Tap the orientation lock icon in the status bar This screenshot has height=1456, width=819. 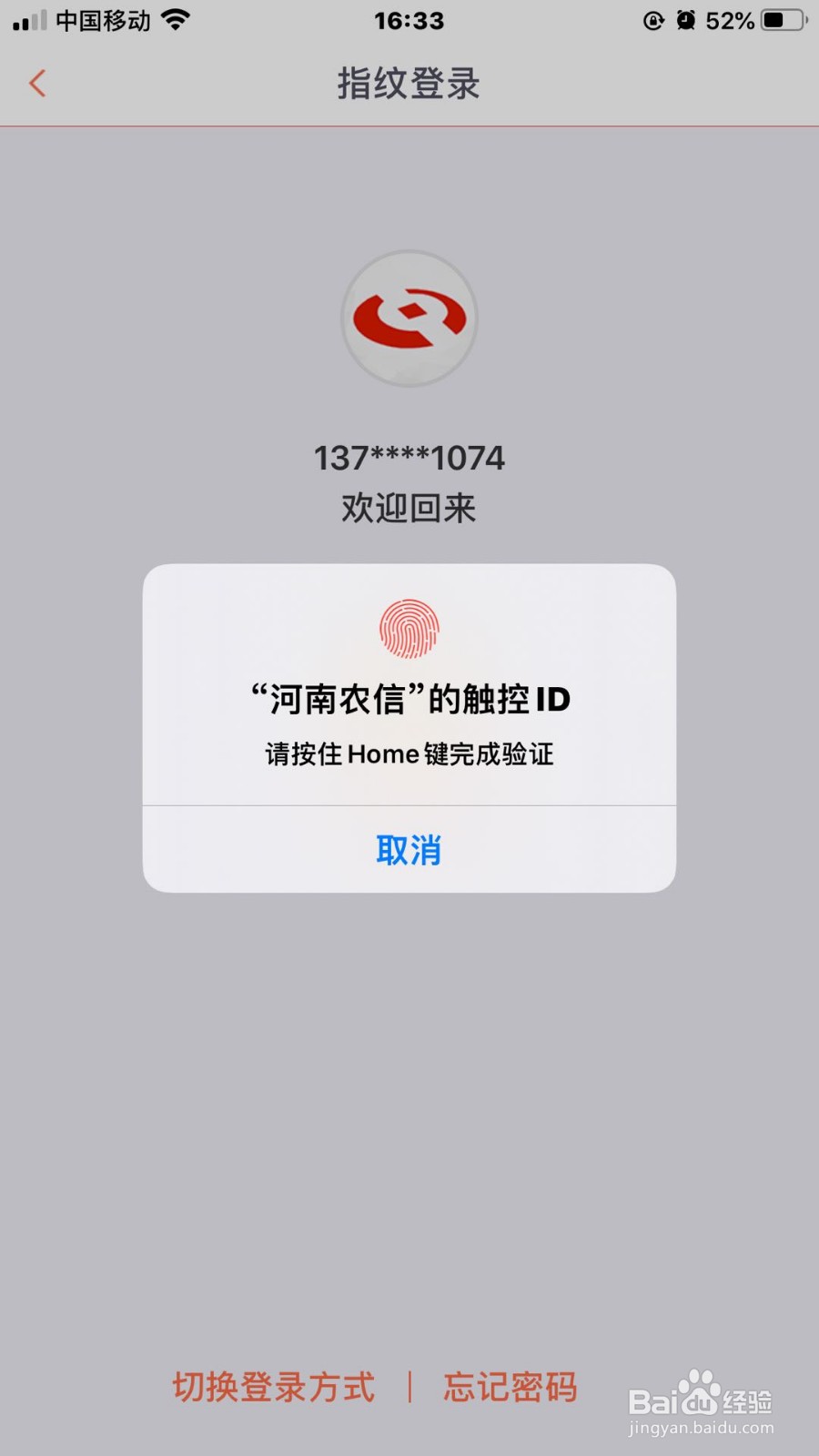pyautogui.click(x=652, y=18)
